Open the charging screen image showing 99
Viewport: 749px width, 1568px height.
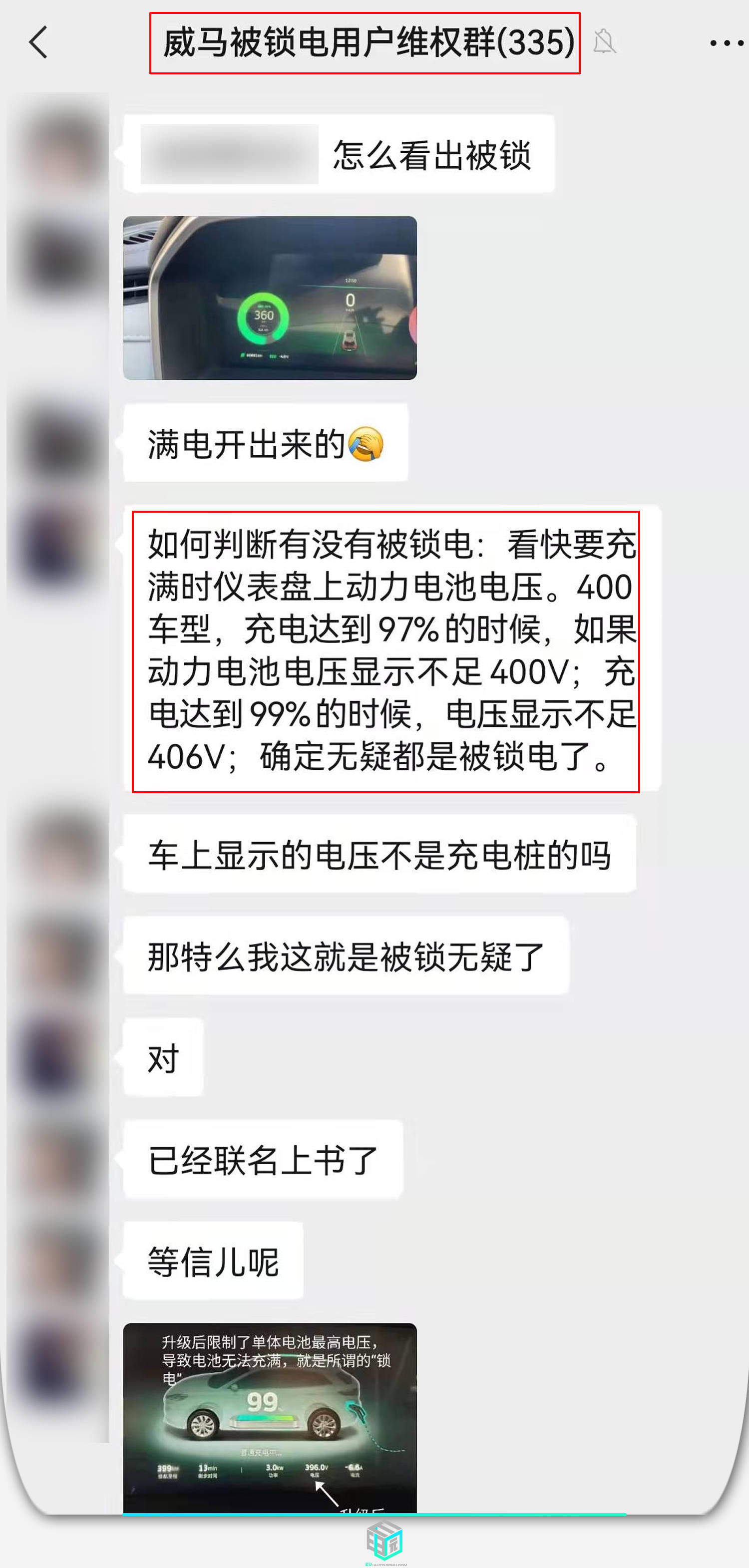pos(270,1418)
